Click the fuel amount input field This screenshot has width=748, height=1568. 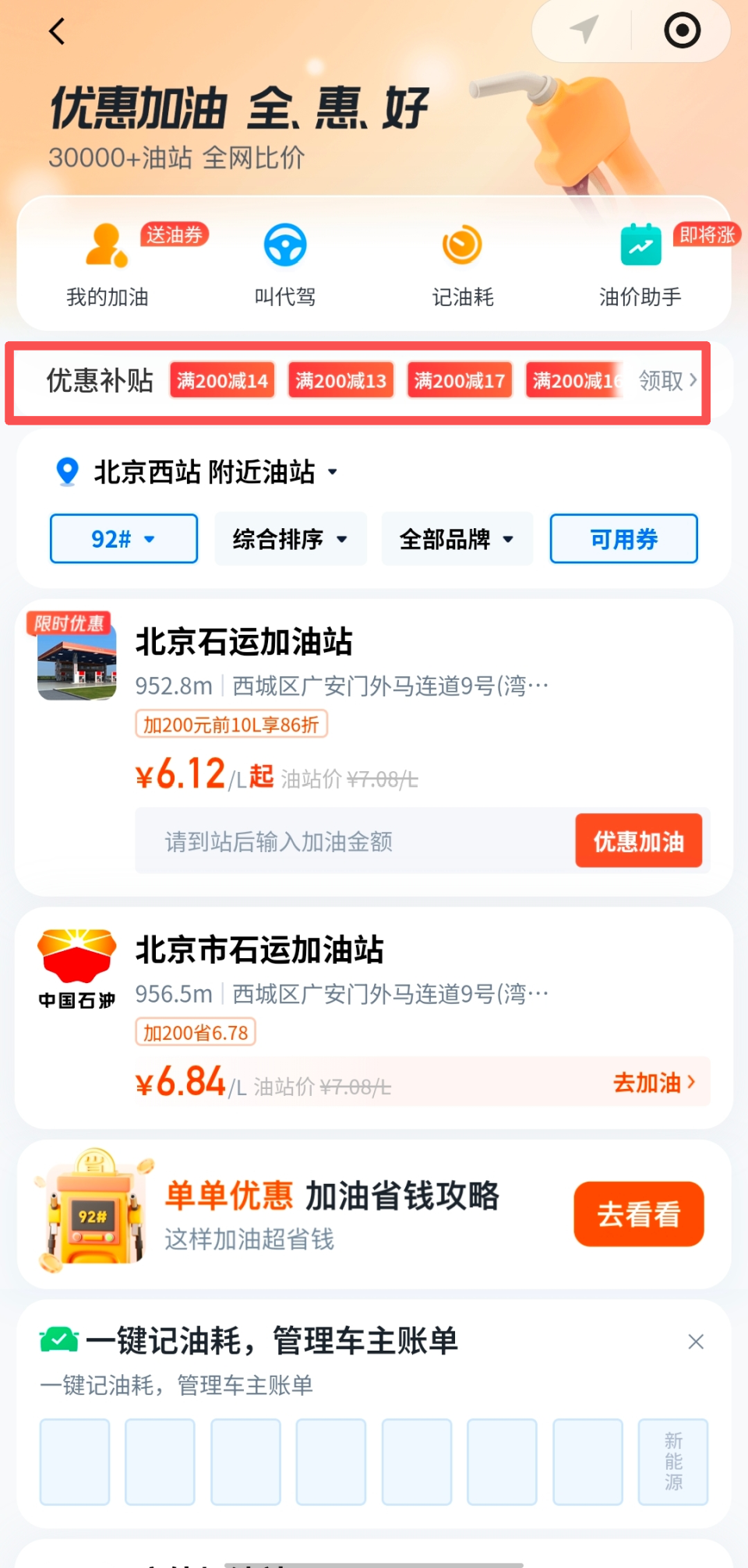click(312, 841)
